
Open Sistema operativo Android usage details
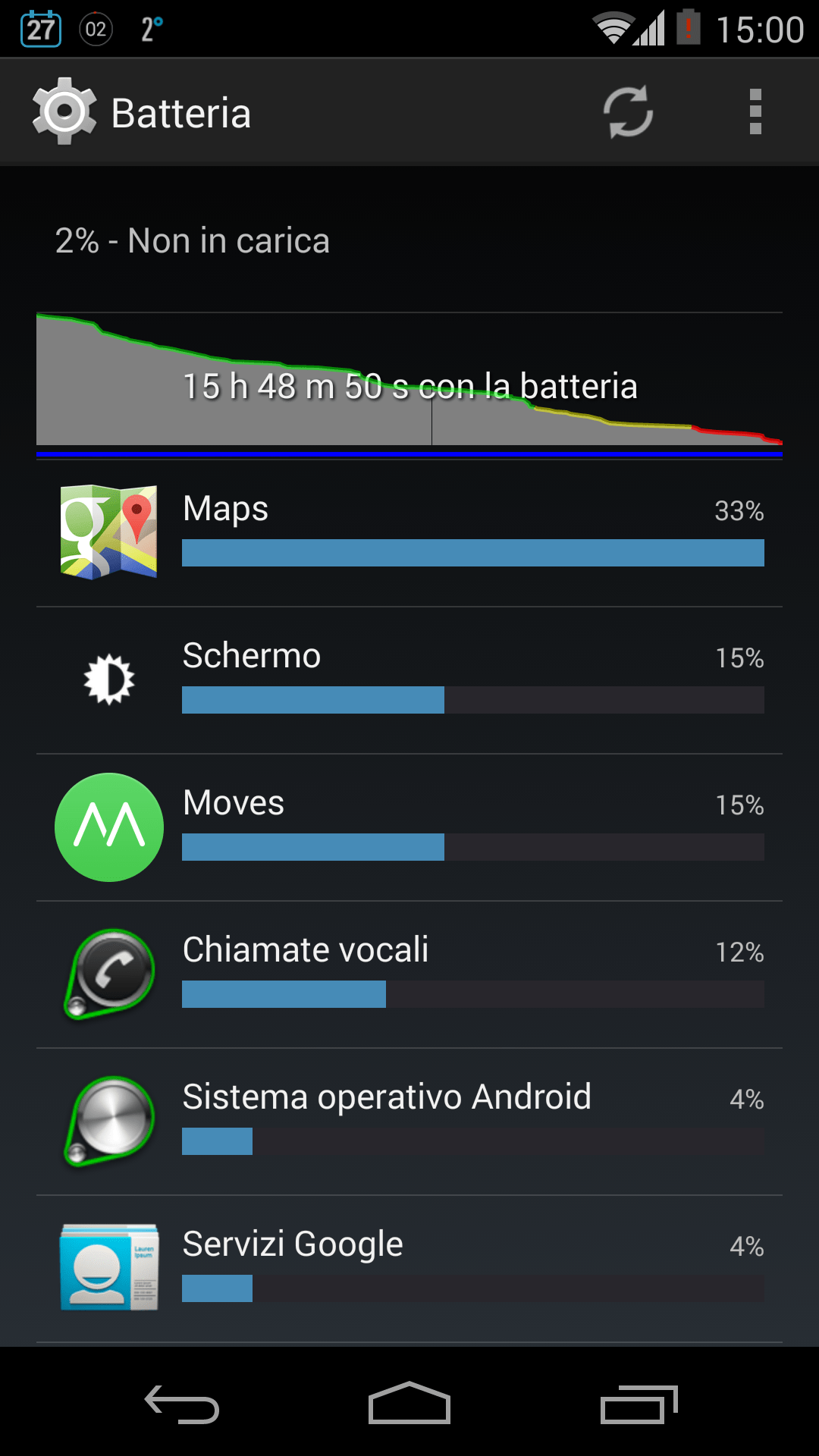[409, 1121]
